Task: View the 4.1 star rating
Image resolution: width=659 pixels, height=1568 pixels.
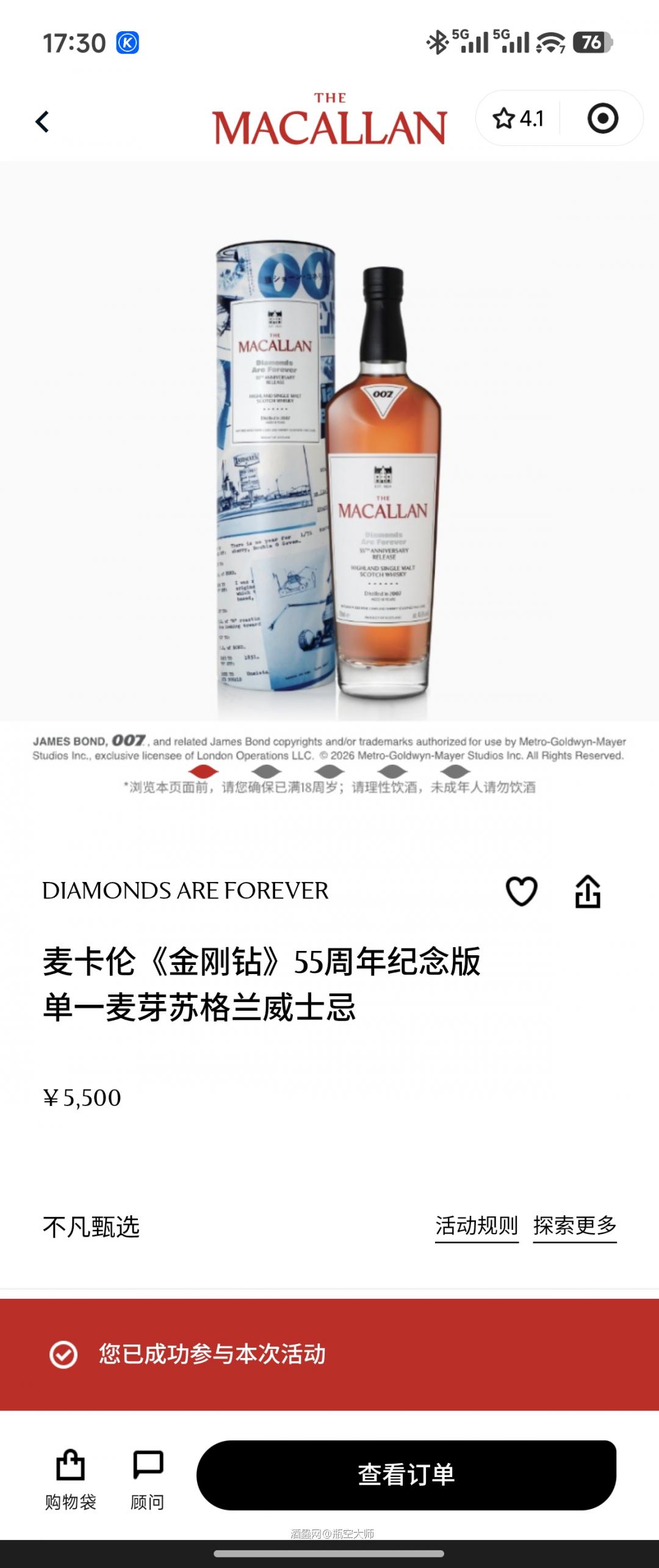Action: [520, 119]
